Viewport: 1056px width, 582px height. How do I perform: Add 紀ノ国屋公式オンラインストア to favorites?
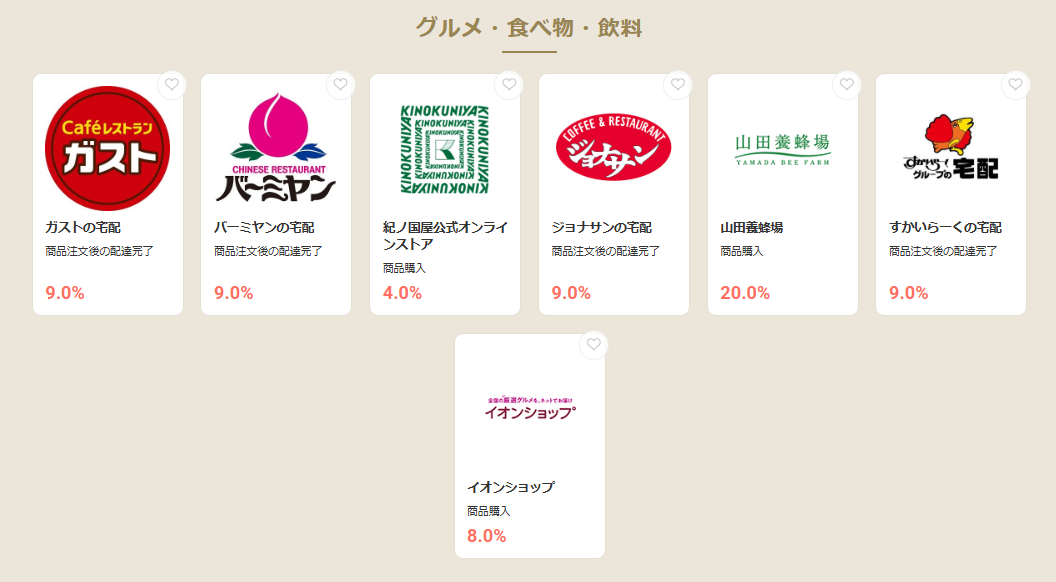coord(510,85)
